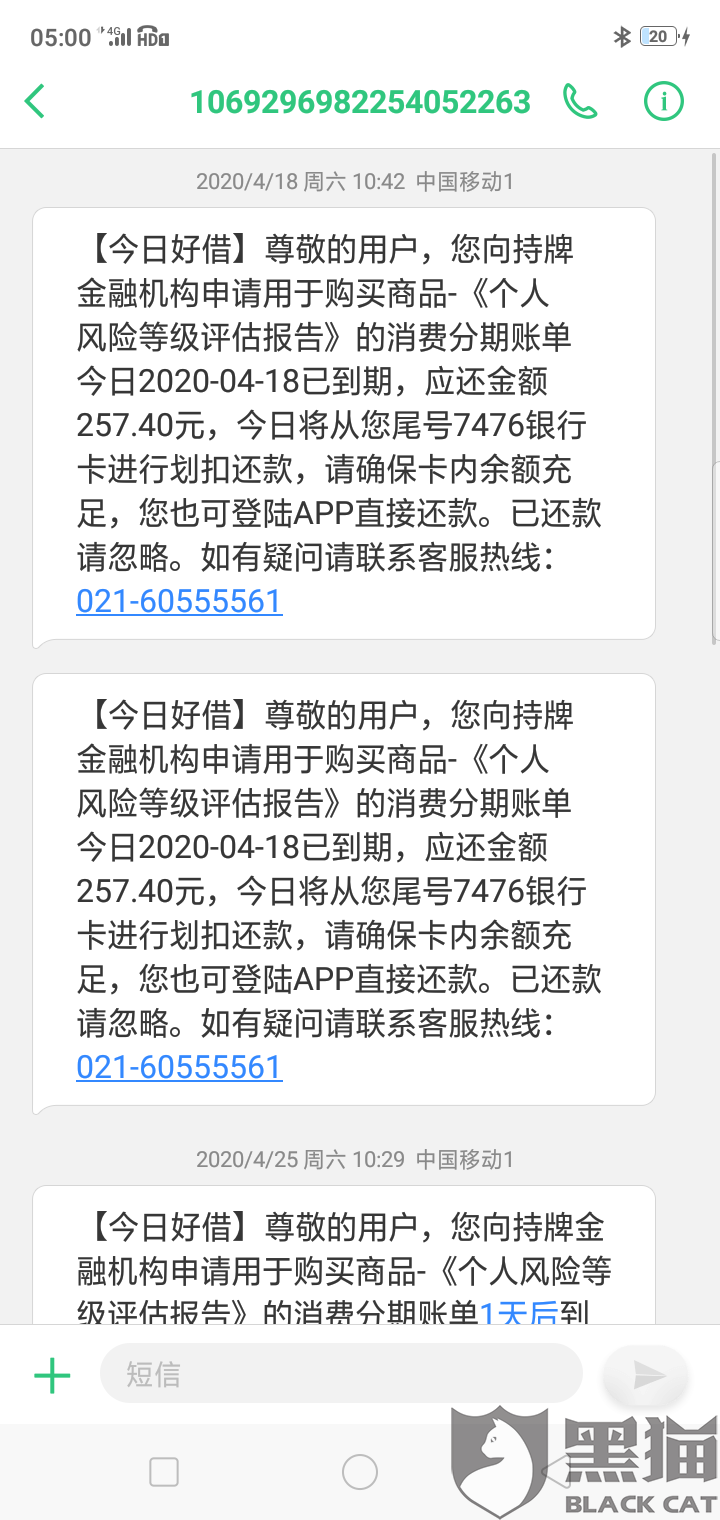Go to the home screen with the circle button

coord(360,1471)
